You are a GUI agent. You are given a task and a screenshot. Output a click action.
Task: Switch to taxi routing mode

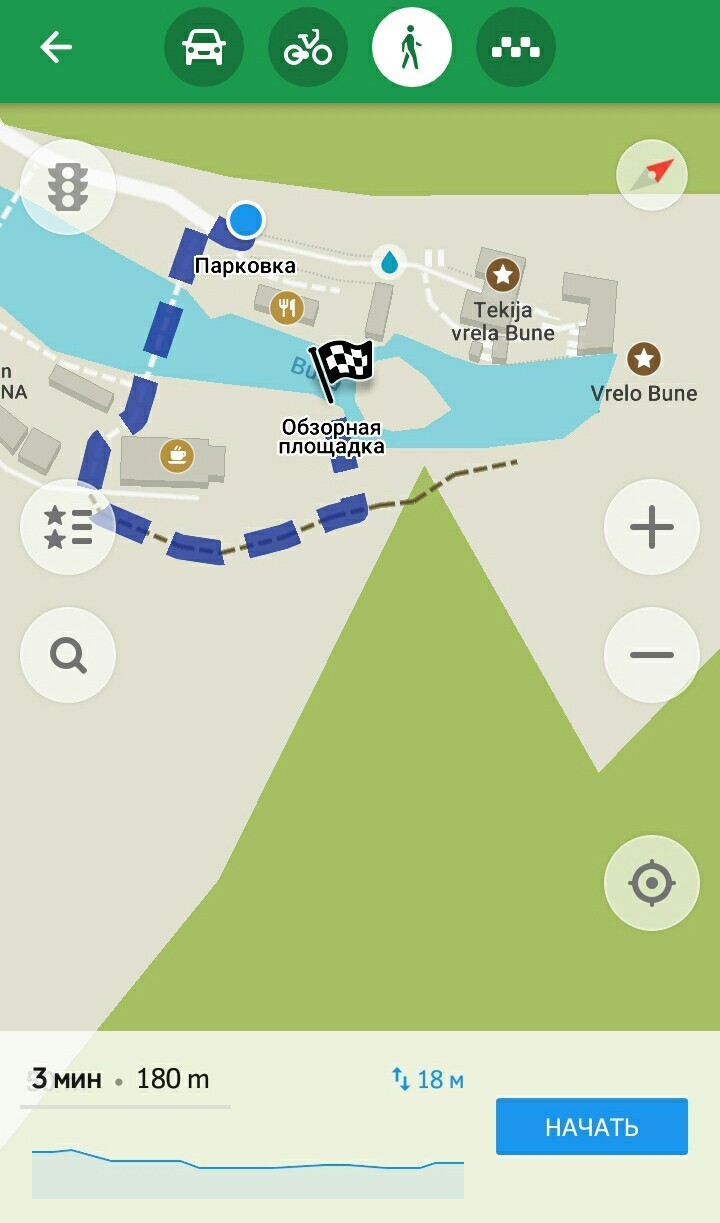[516, 47]
